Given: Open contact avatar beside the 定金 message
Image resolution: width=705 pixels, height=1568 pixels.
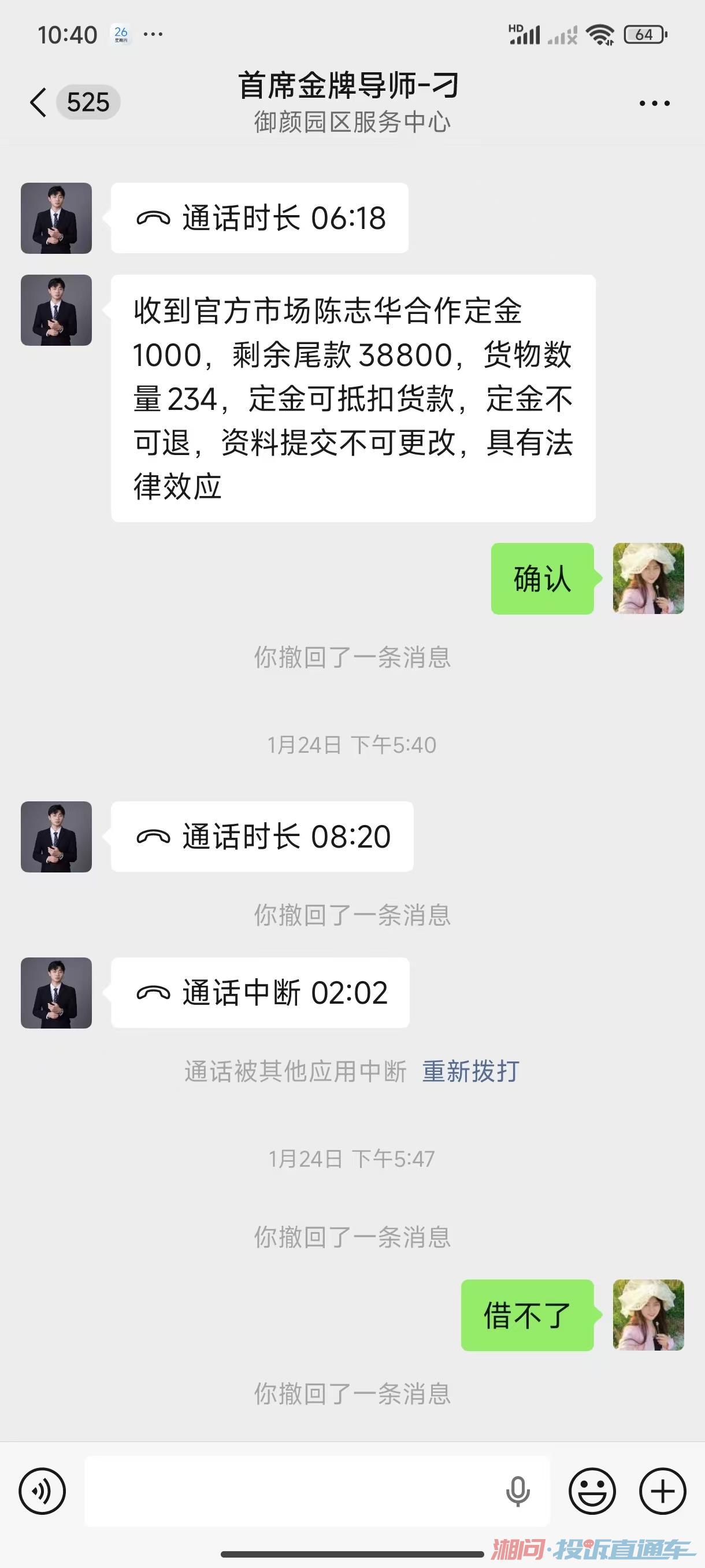Looking at the screenshot, I should point(57,310).
